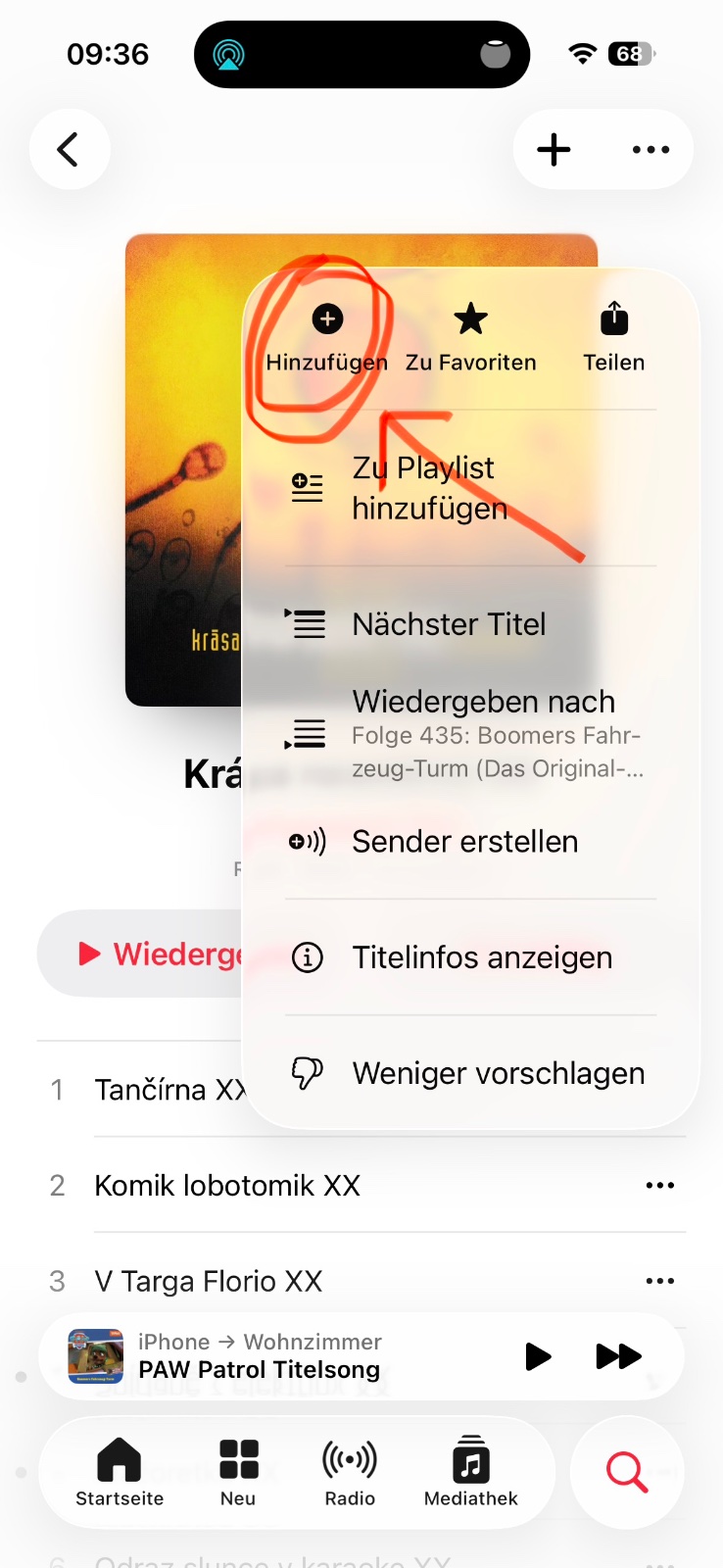
Task: Switch to the Startseite tab
Action: tap(120, 1471)
